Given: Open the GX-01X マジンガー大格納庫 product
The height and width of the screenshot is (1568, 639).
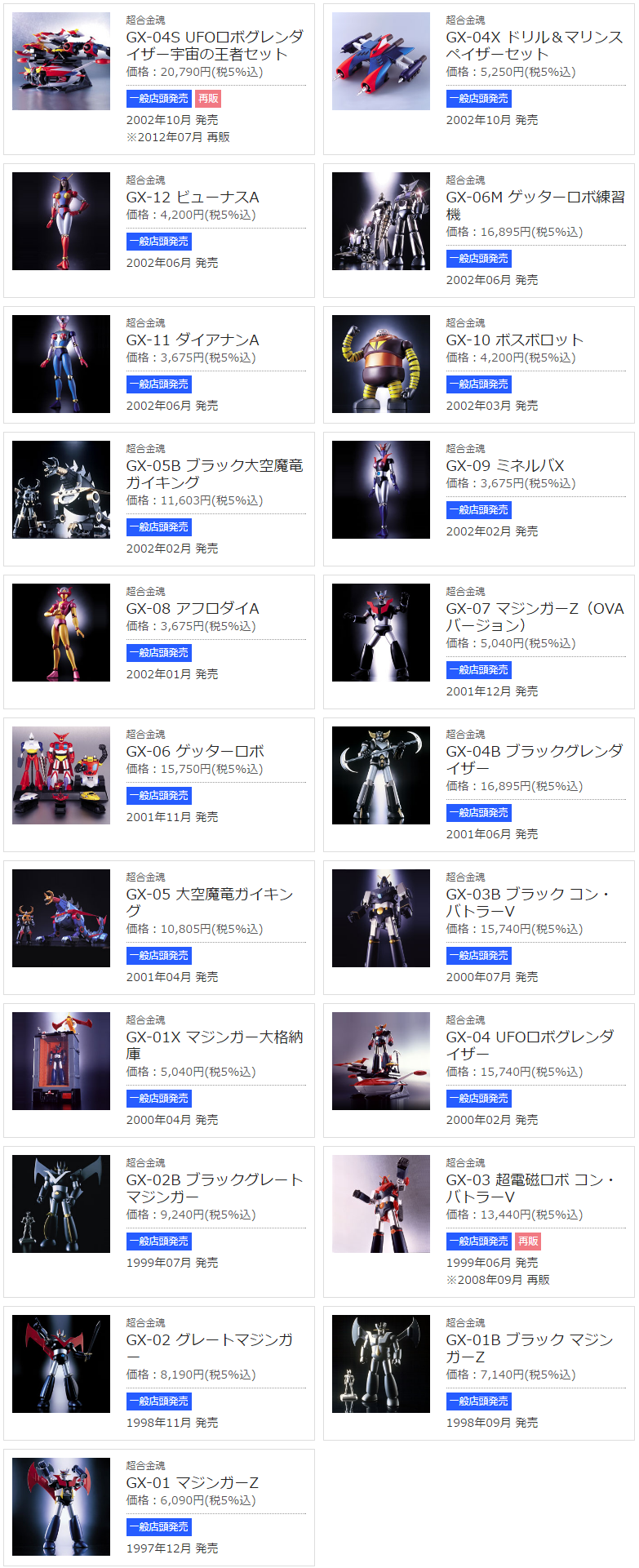Looking at the screenshot, I should tap(215, 1045).
